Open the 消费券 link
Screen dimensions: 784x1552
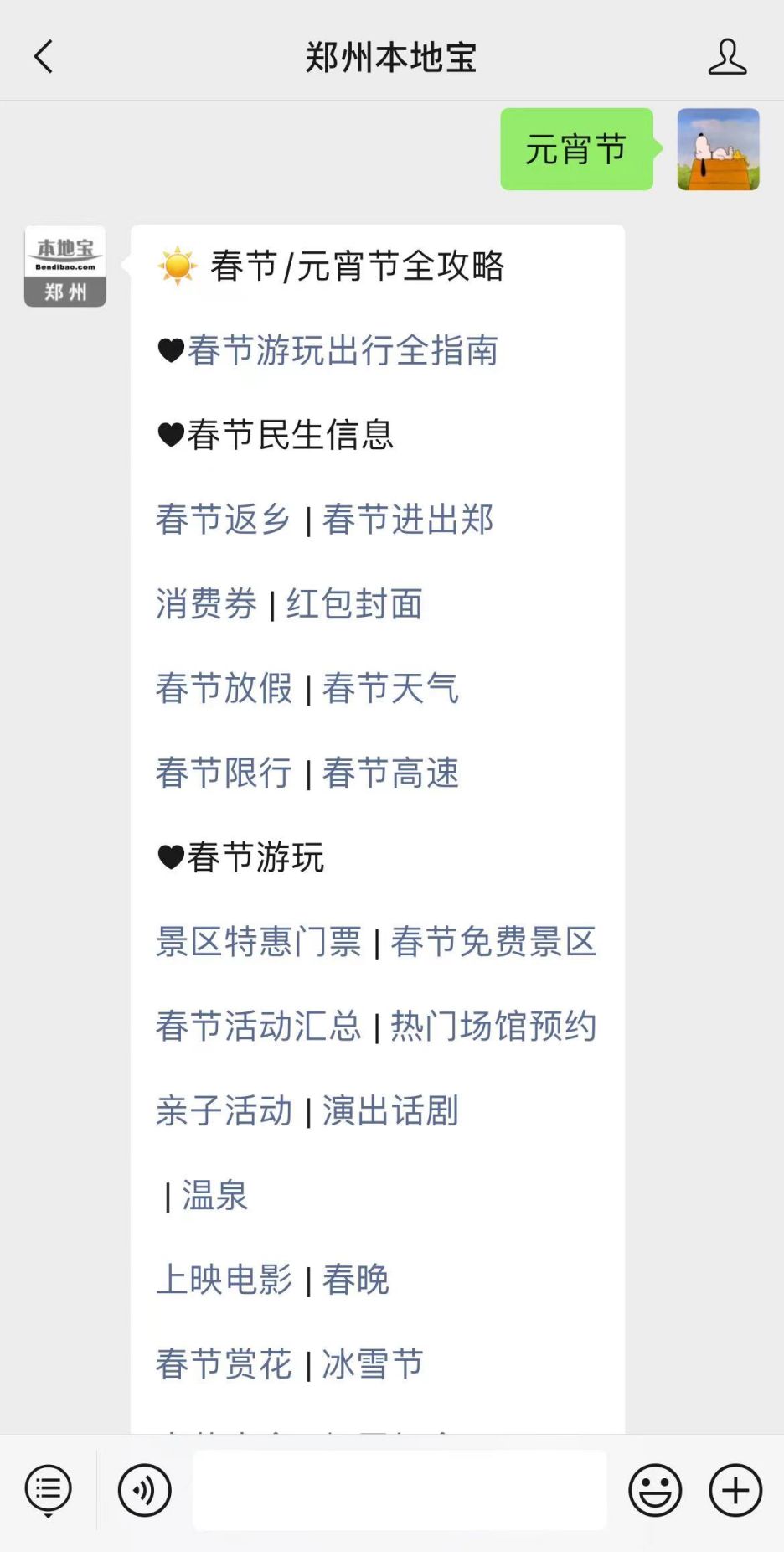[x=206, y=604]
